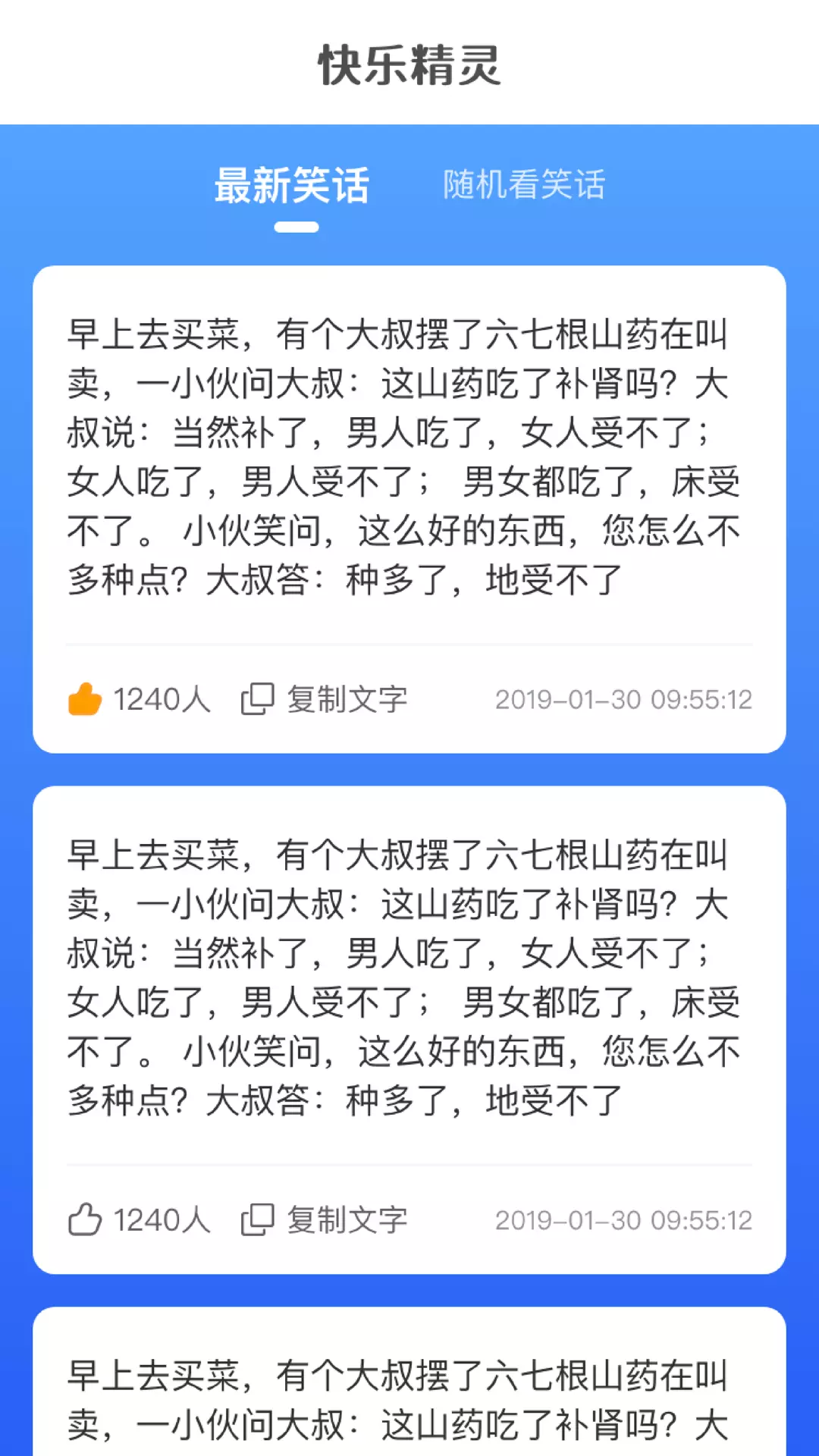Viewport: 819px width, 1456px height.
Task: Copy text of the first joke
Action: (325, 699)
